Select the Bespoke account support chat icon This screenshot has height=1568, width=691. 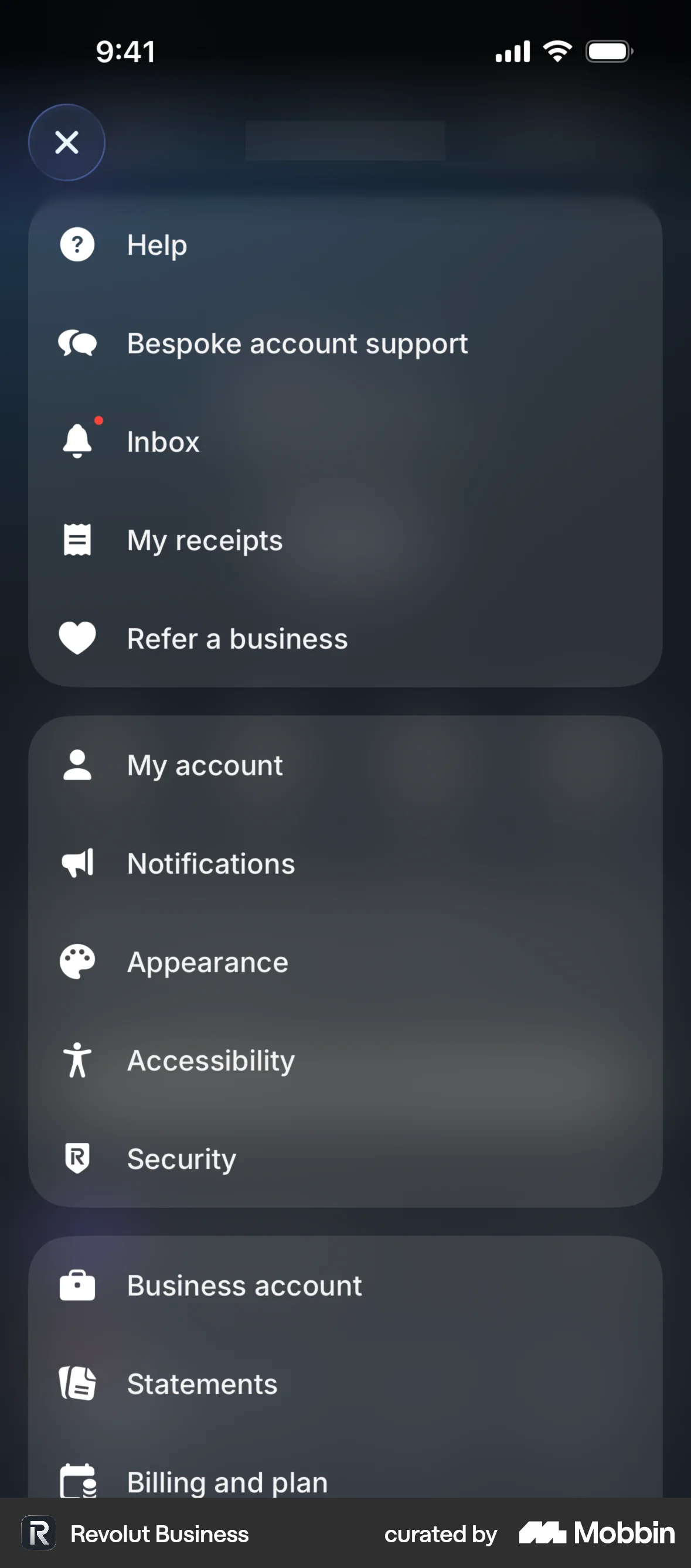pos(77,343)
